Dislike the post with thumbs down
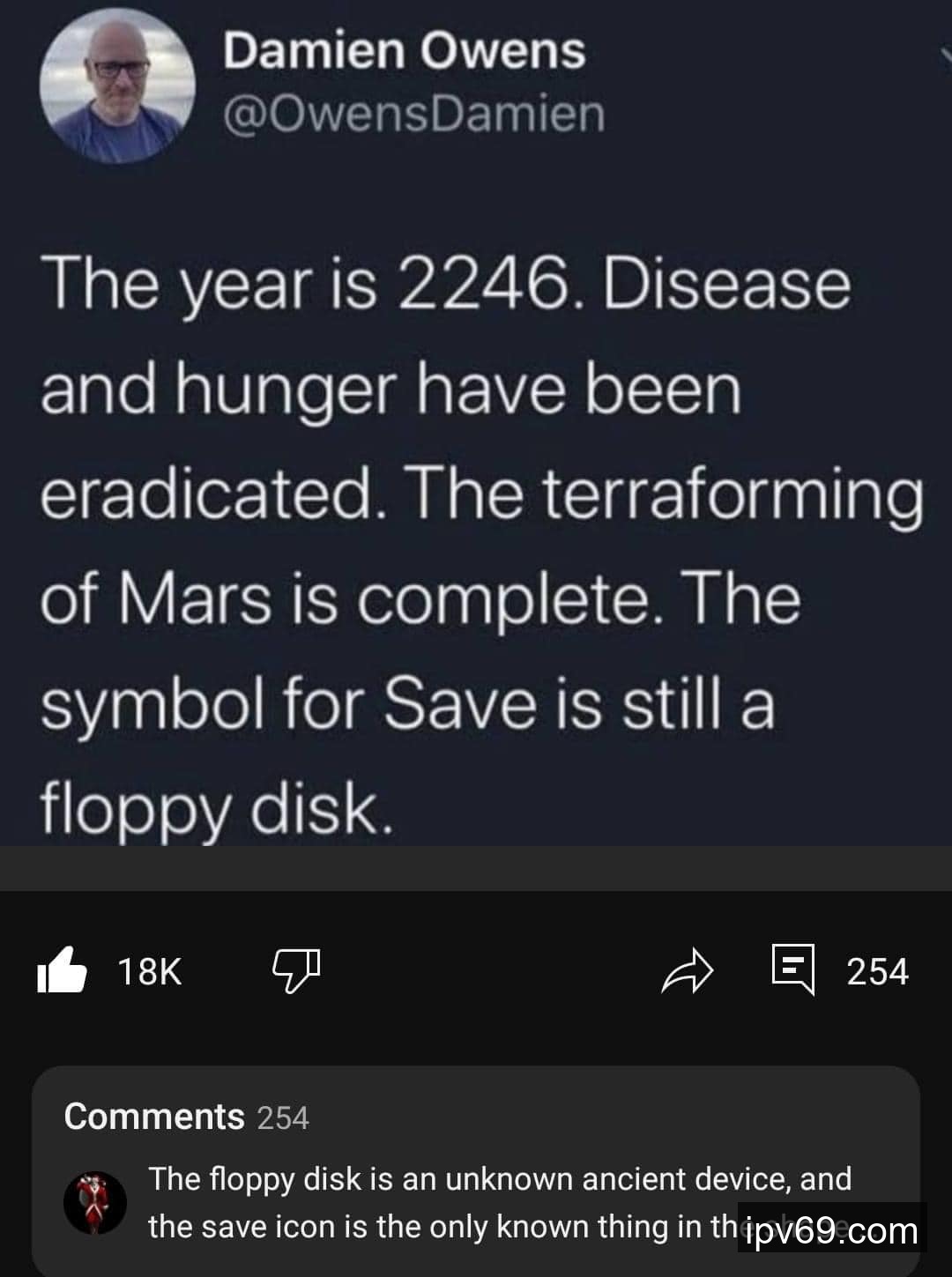This screenshot has width=952, height=1277. coord(295,969)
